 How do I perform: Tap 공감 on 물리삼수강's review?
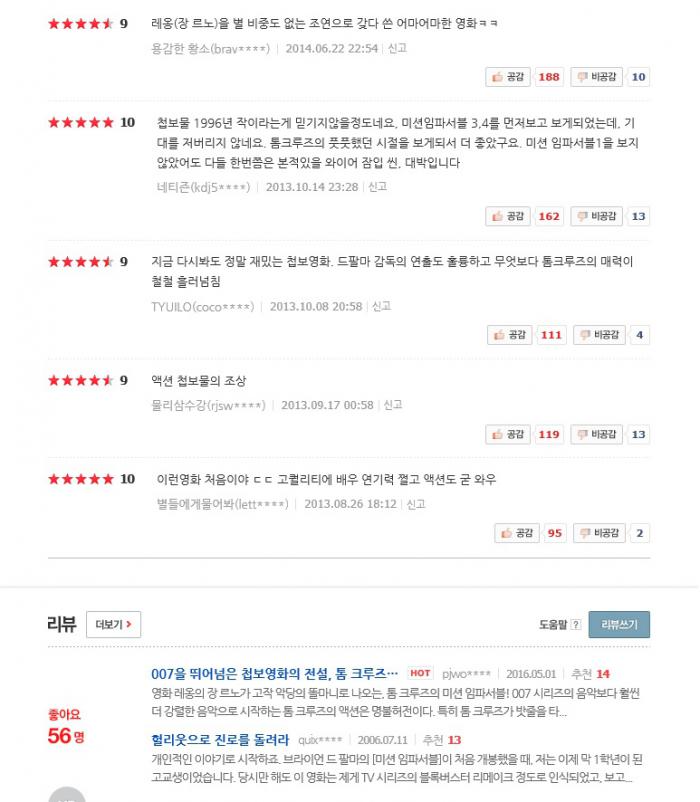(x=509, y=434)
